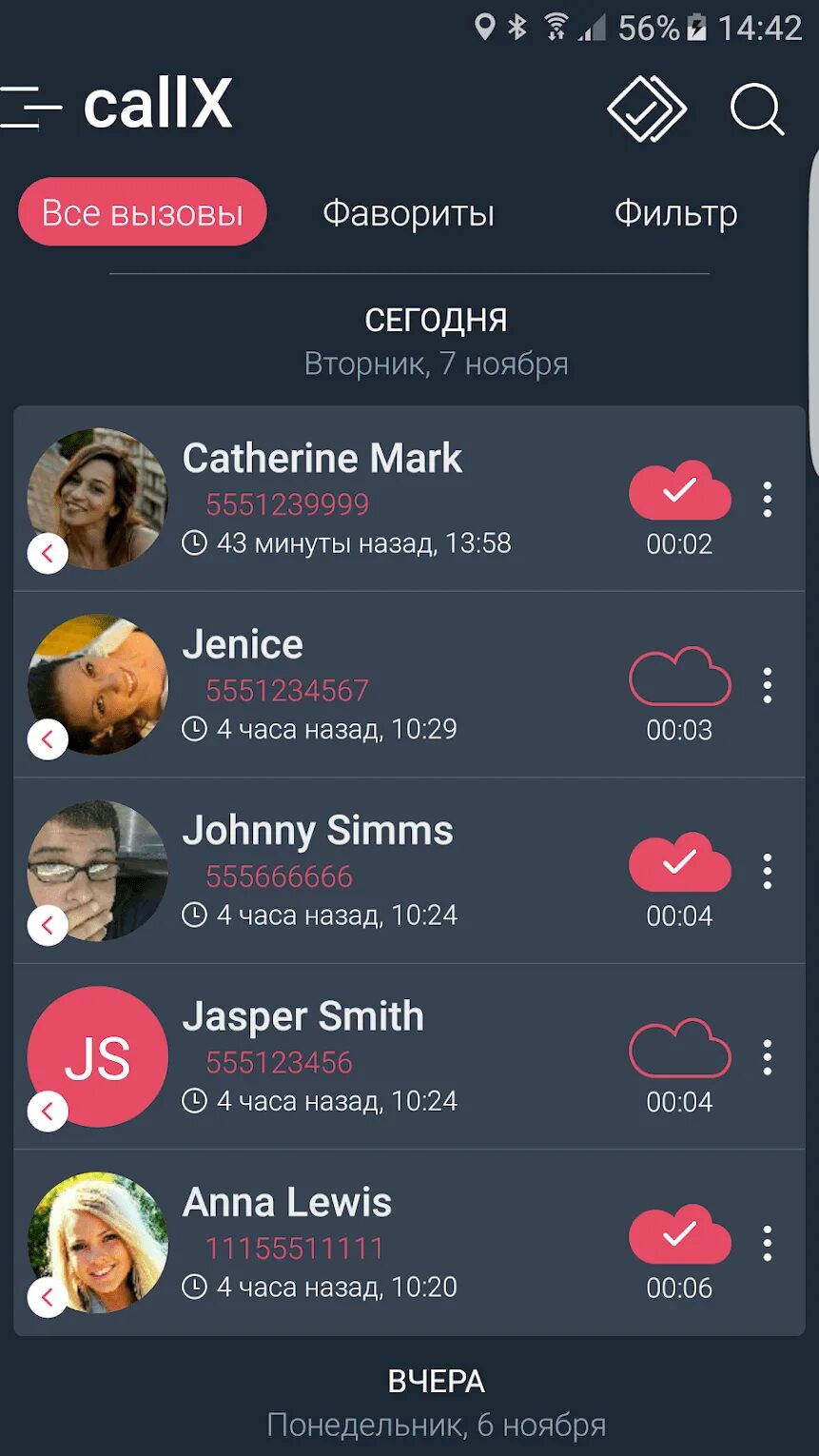Viewport: 819px width, 1456px height.
Task: Open the hamburger drawer menu
Action: (x=30, y=105)
